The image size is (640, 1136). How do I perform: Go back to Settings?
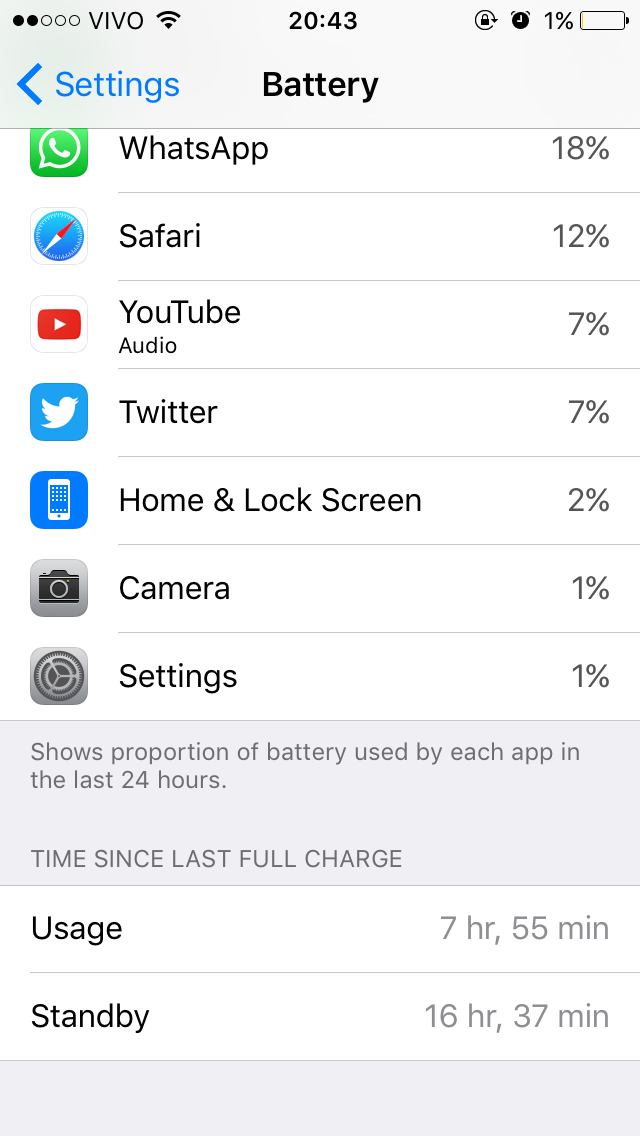(98, 85)
